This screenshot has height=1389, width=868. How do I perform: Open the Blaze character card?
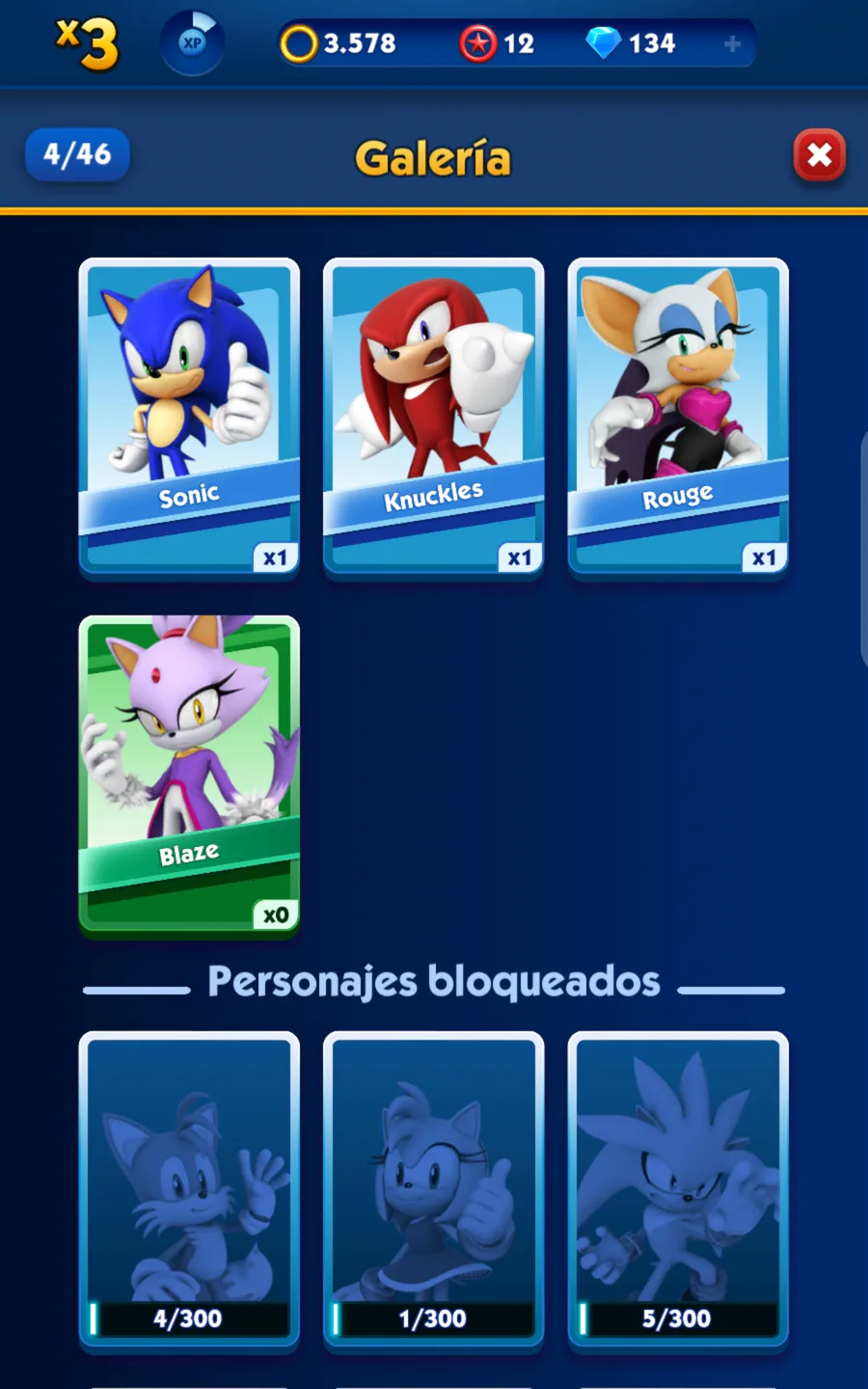click(x=189, y=776)
